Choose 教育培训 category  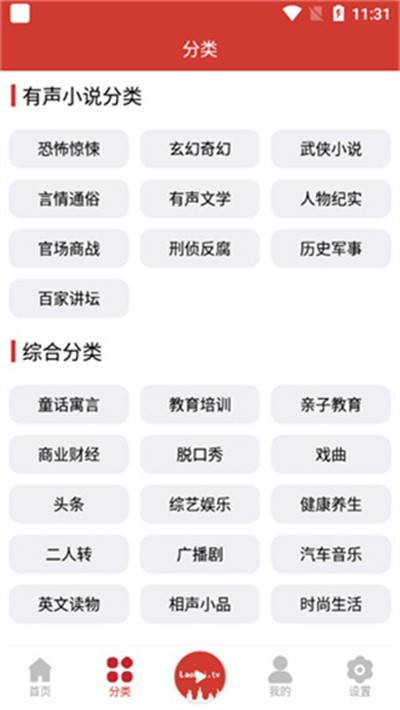tap(200, 404)
